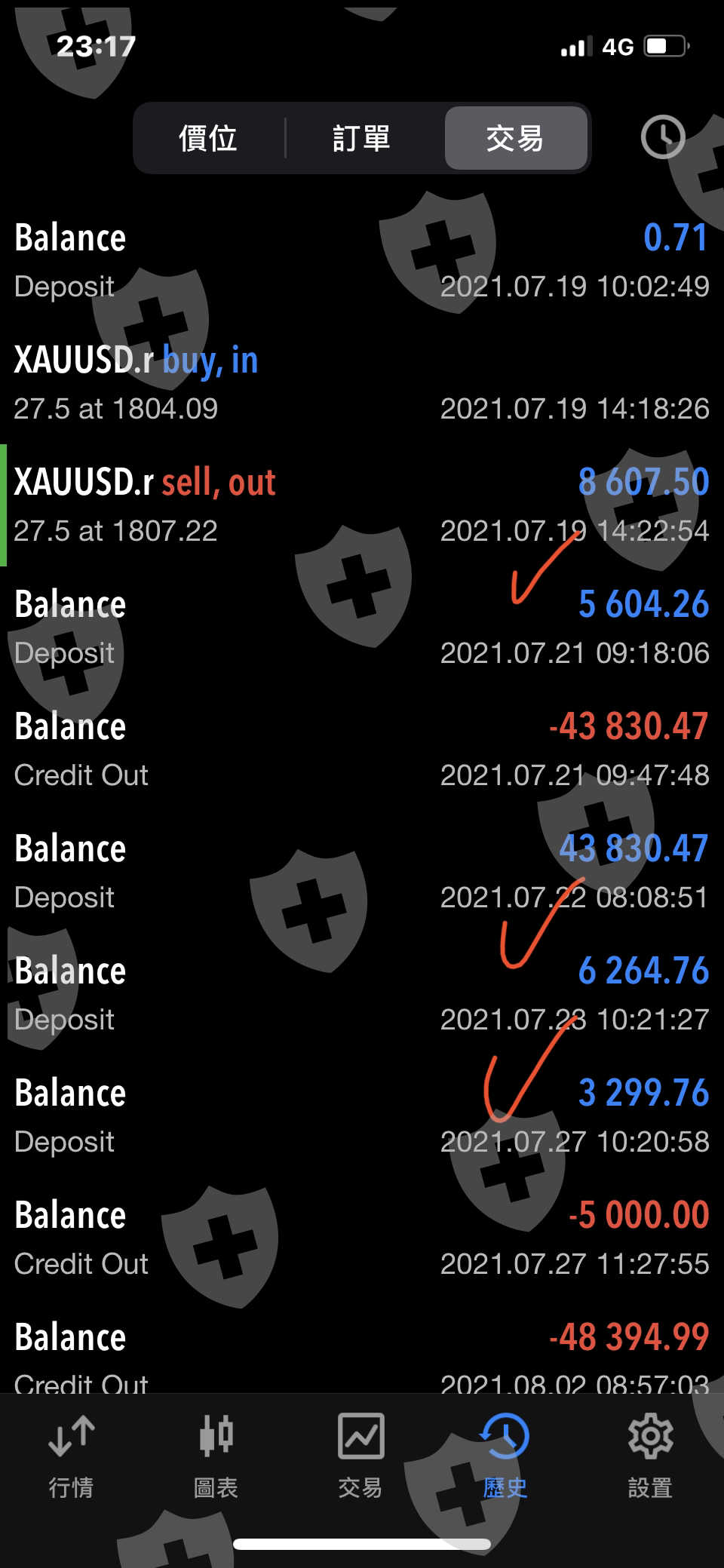Open the XAUUSD.r sell, out deal
Viewport: 724px width, 1568px height.
click(x=362, y=505)
